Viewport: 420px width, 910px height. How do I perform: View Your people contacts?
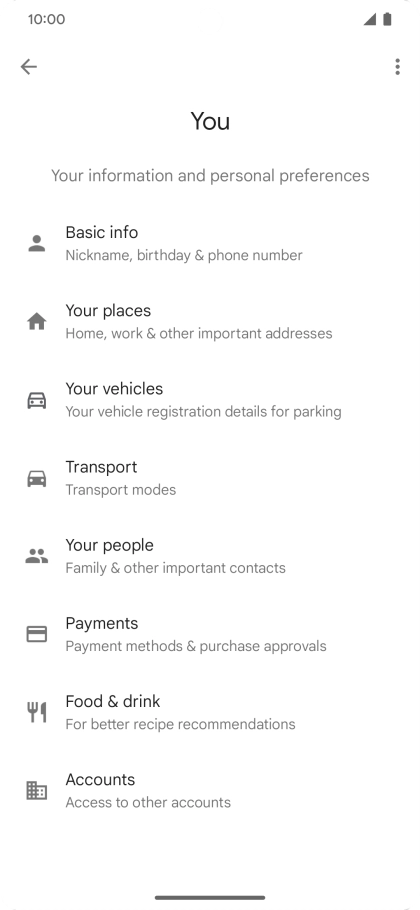click(x=210, y=556)
